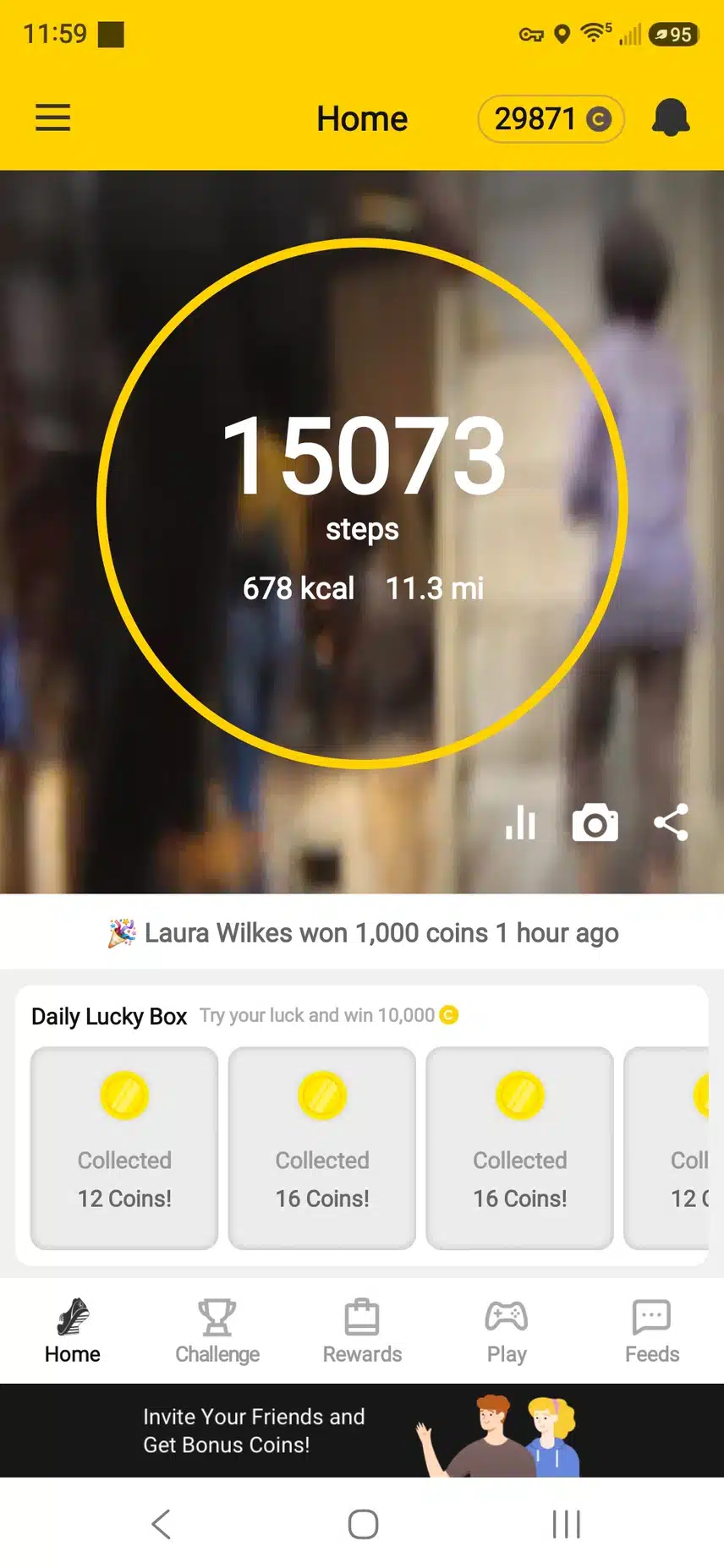Image resolution: width=724 pixels, height=1568 pixels.
Task: Go back using the system back button
Action: pyautogui.click(x=161, y=1524)
